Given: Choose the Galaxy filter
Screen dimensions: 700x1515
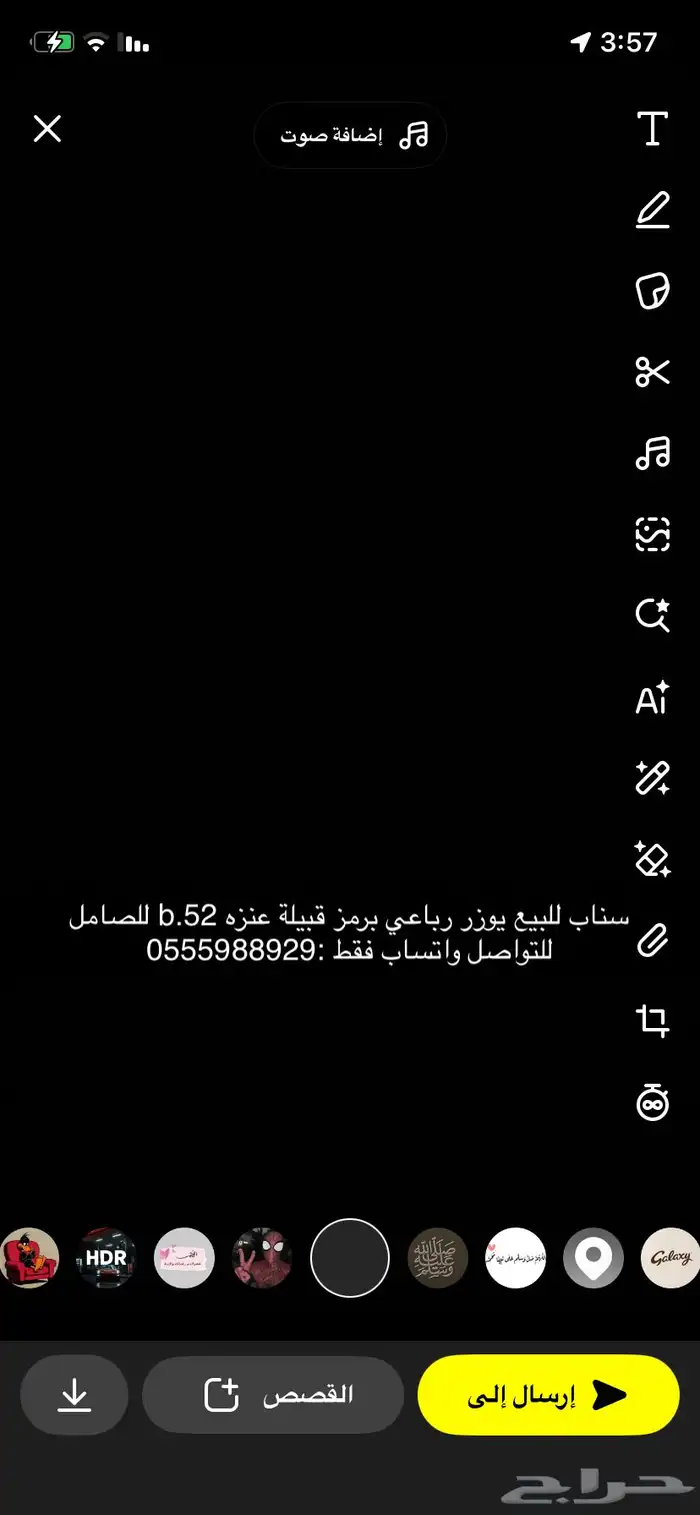Looking at the screenshot, I should (x=669, y=1257).
